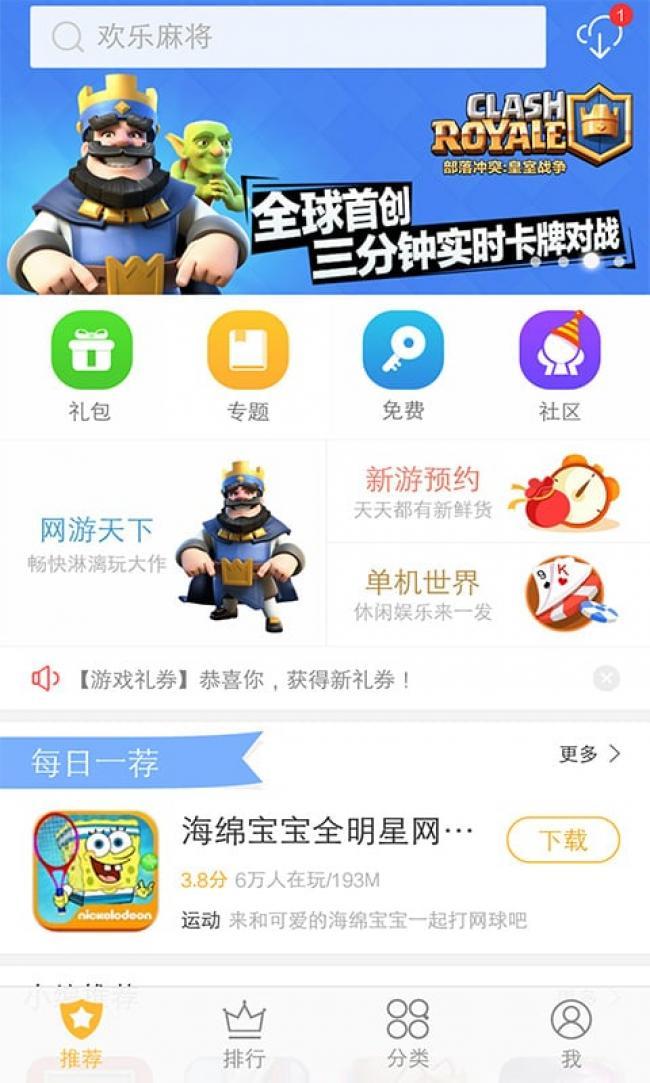The width and height of the screenshot is (650, 1083).
Task: Go to the 我 profile tab
Action: [x=571, y=1034]
